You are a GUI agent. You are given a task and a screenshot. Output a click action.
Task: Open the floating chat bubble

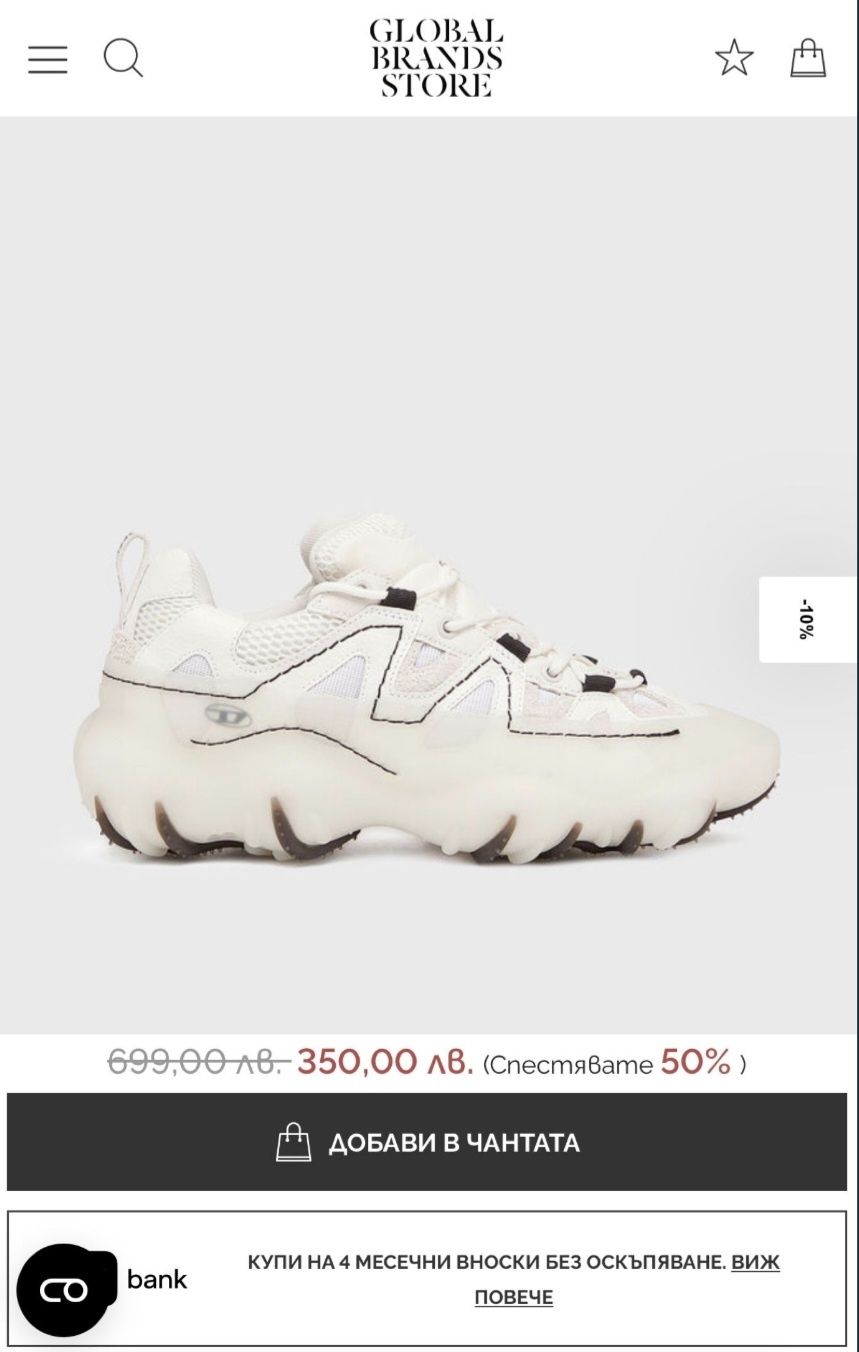click(62, 1290)
